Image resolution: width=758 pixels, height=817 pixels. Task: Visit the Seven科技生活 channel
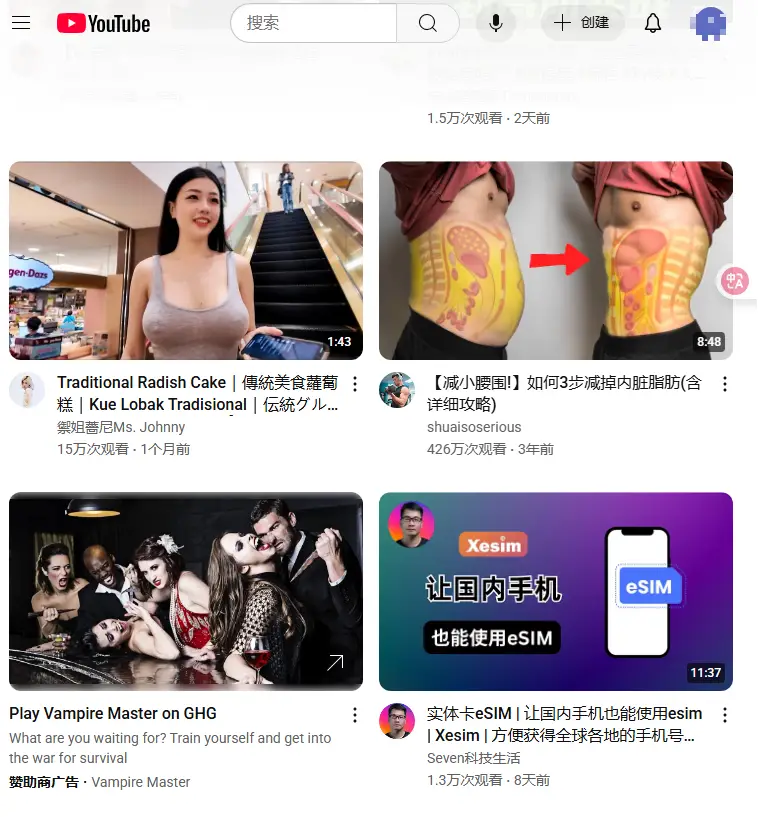[473, 758]
